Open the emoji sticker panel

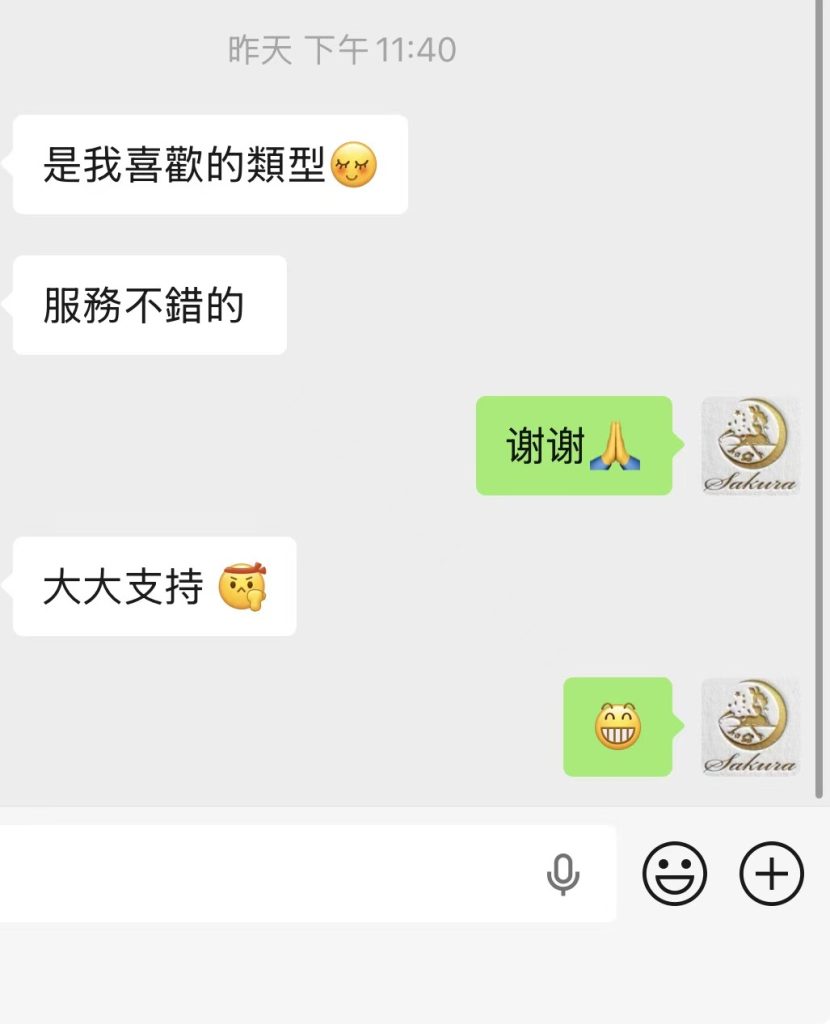[674, 873]
